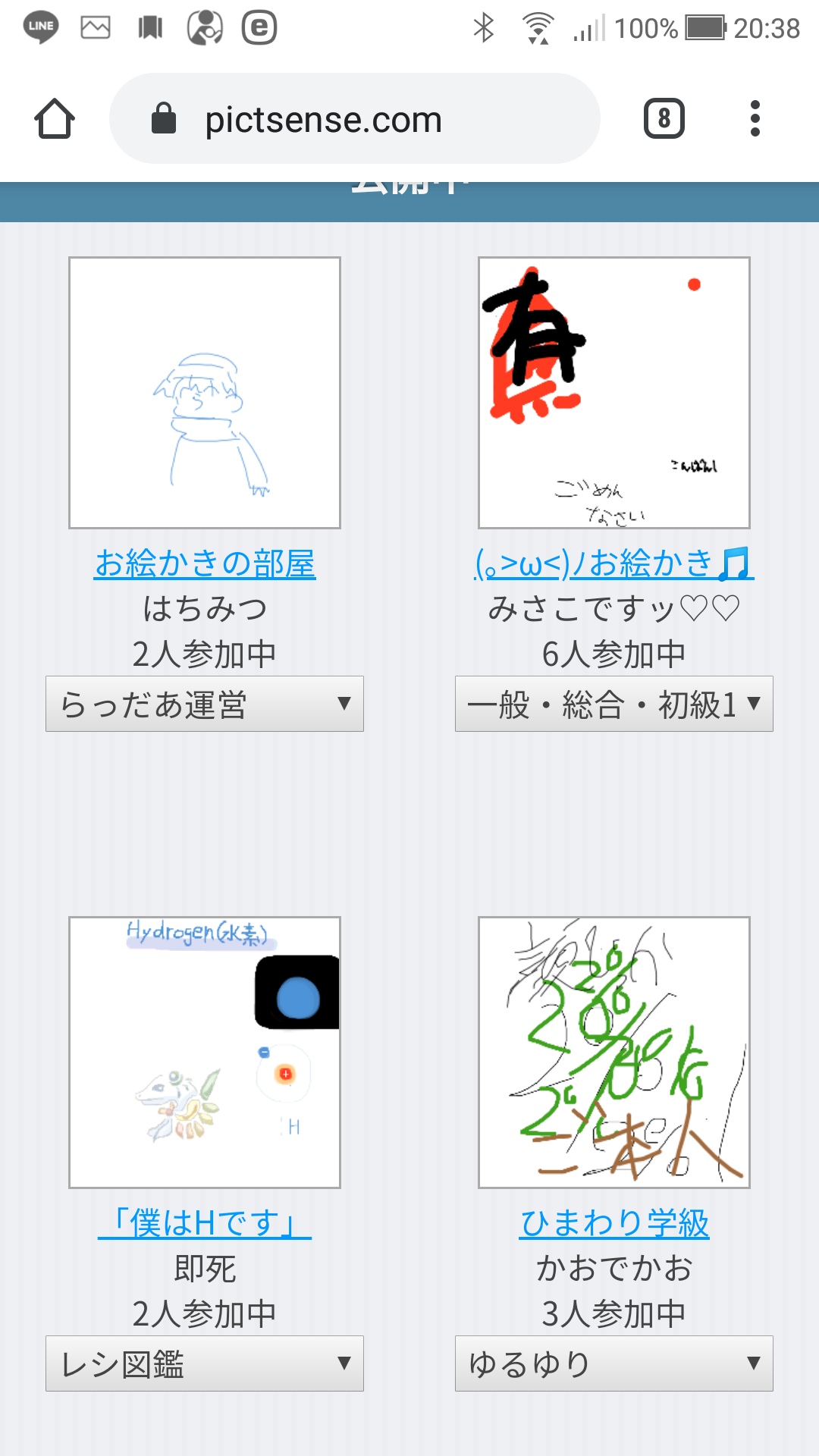This screenshot has width=819, height=1456.
Task: Expand the らっだあ運営 dropdown
Action: pyautogui.click(x=205, y=704)
